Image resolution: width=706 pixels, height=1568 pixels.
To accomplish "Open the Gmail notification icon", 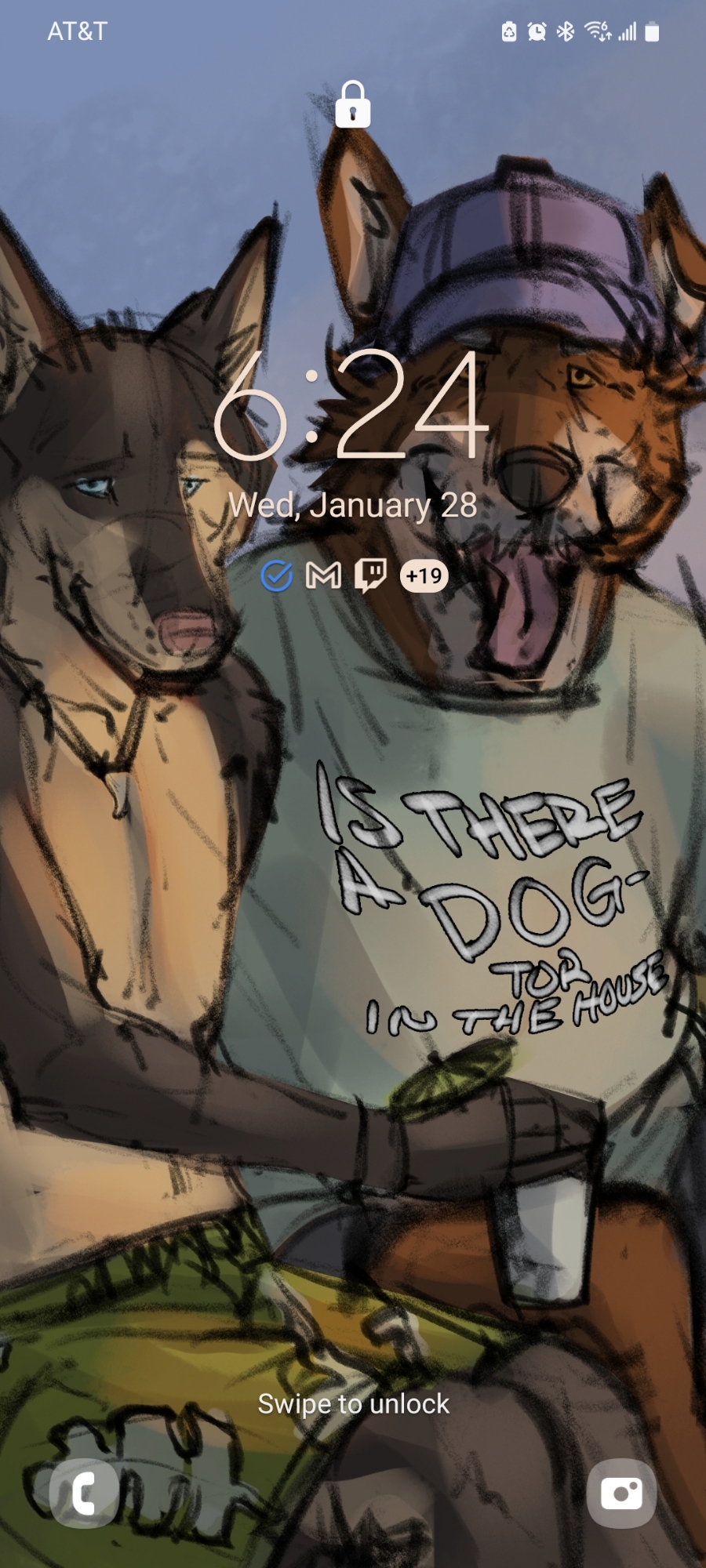I will (x=323, y=576).
